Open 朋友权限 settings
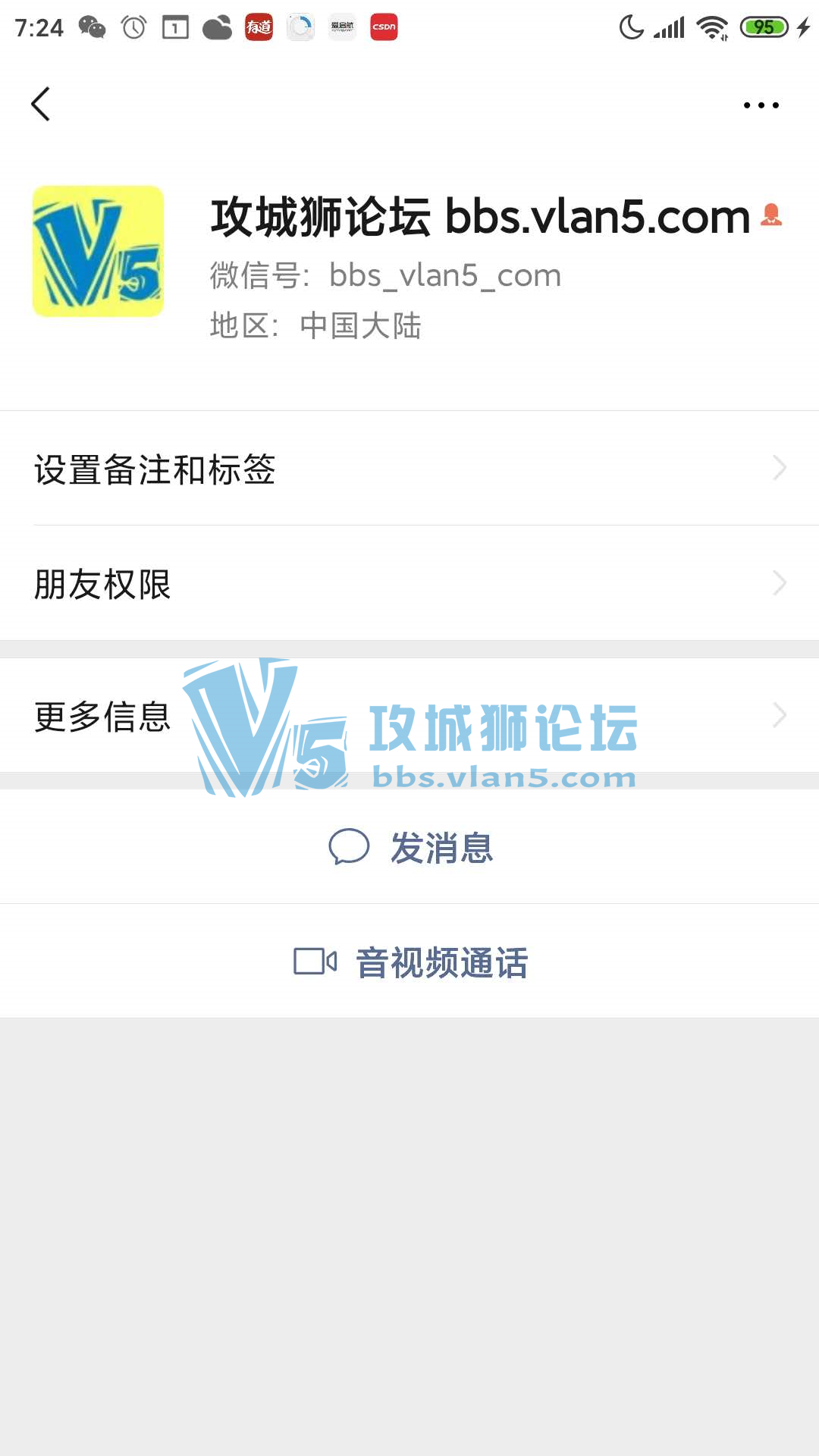The width and height of the screenshot is (819, 1456). (409, 583)
